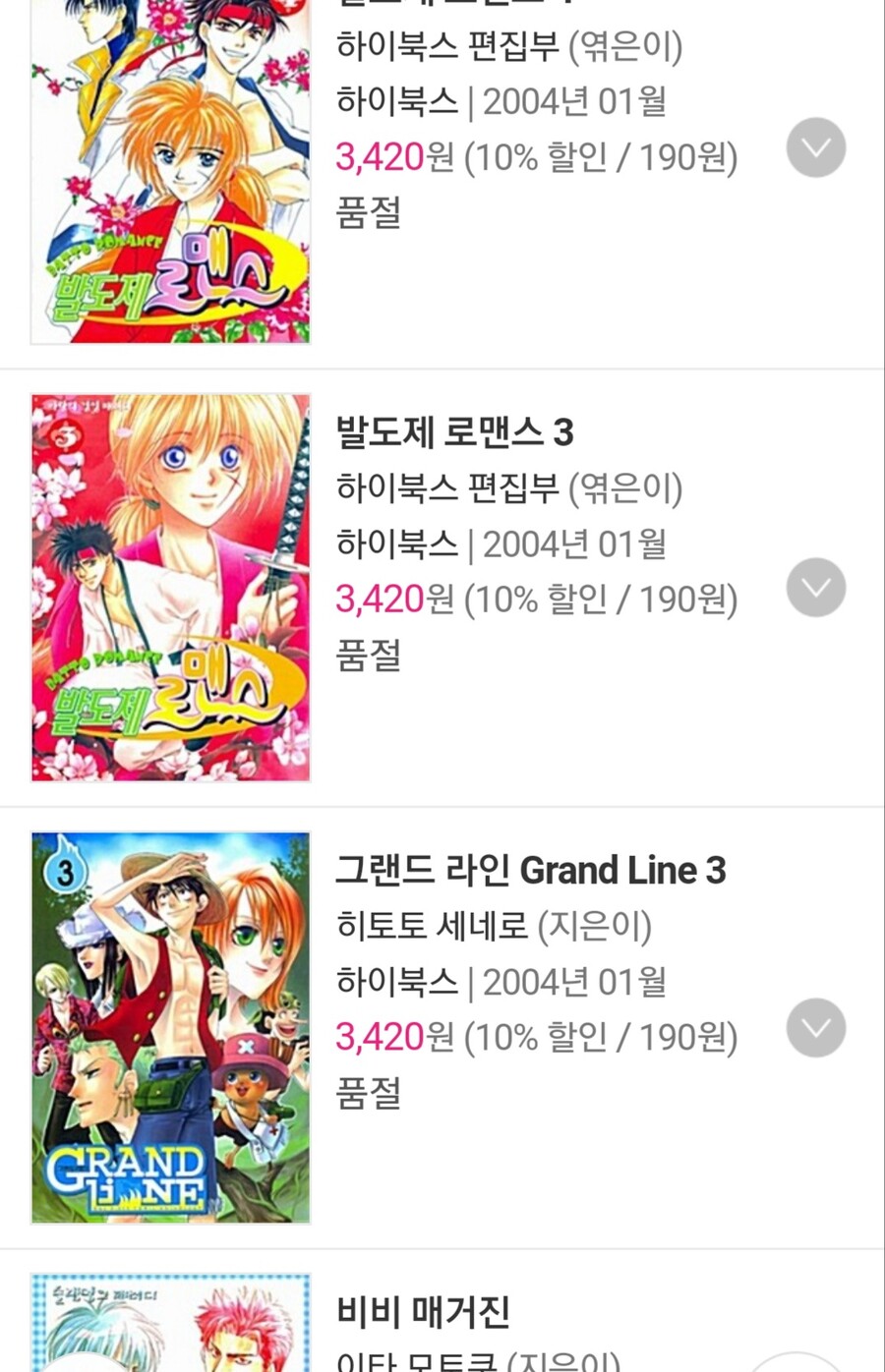885x1372 pixels.
Task: Open the 발도제 로맨스 3 title
Action: [x=454, y=432]
